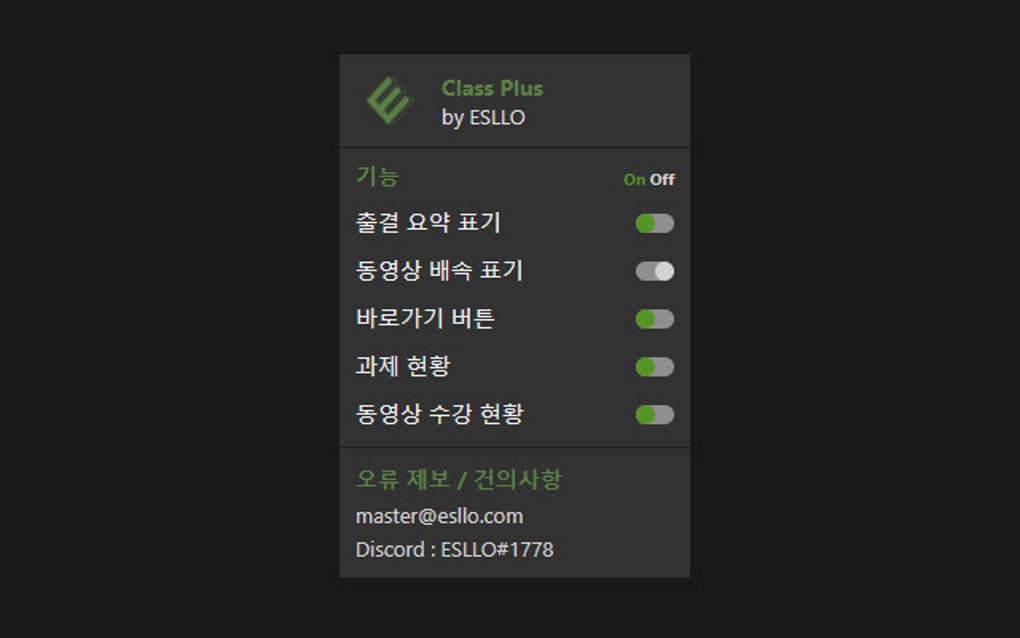Toggle the 바로가기 버튼 switch
Image resolution: width=1020 pixels, height=638 pixels.
click(x=654, y=319)
